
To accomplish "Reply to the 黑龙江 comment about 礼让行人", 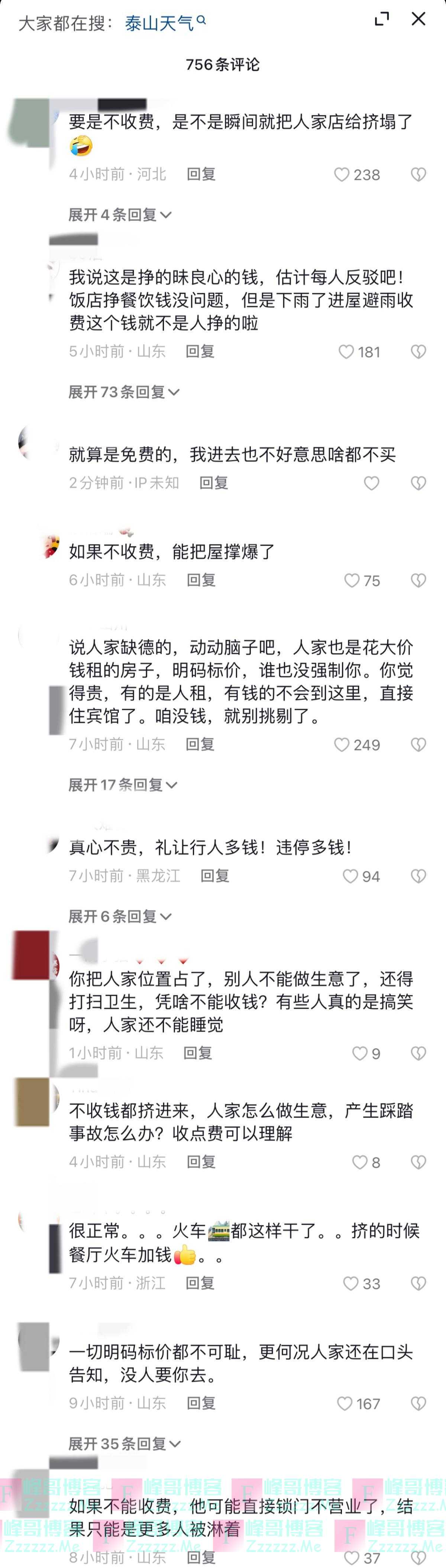I will click(x=214, y=876).
